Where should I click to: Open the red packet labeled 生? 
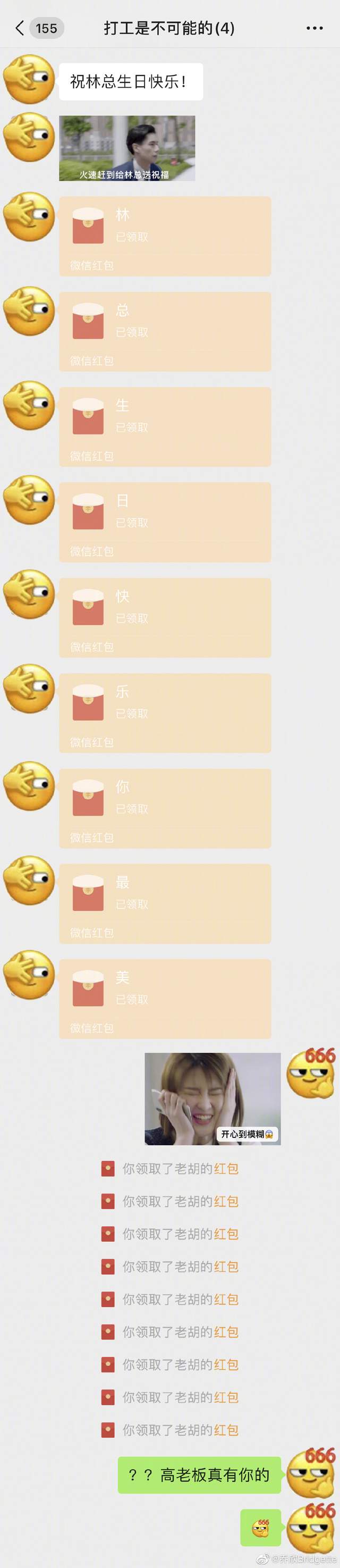(x=164, y=427)
